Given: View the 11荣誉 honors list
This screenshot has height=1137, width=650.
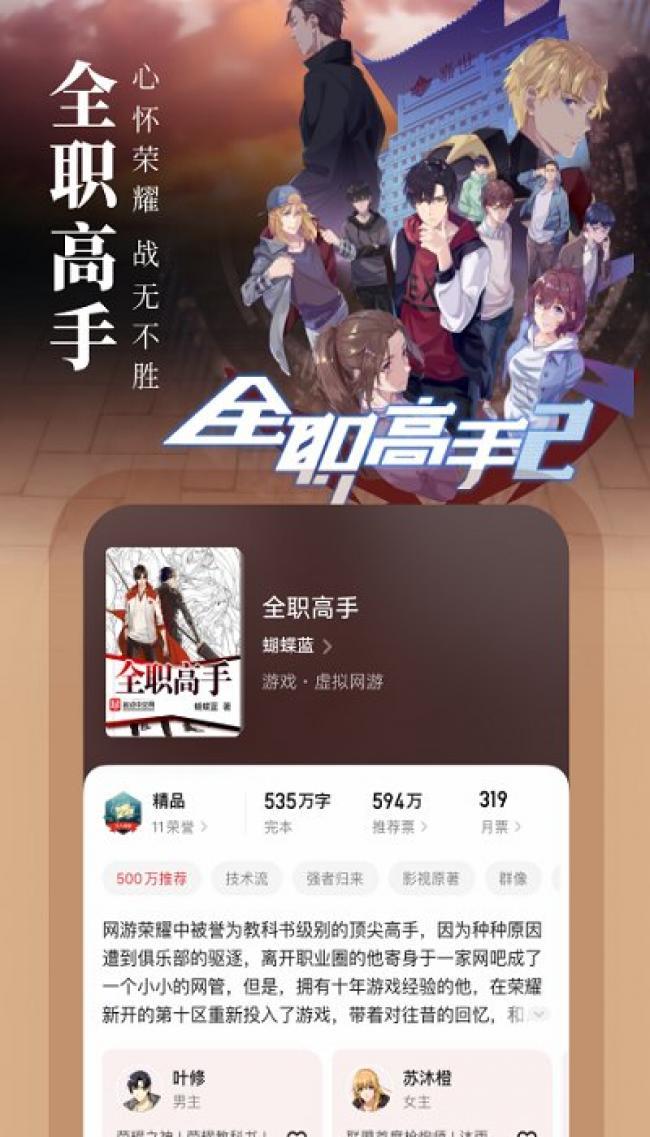Looking at the screenshot, I should 180,827.
